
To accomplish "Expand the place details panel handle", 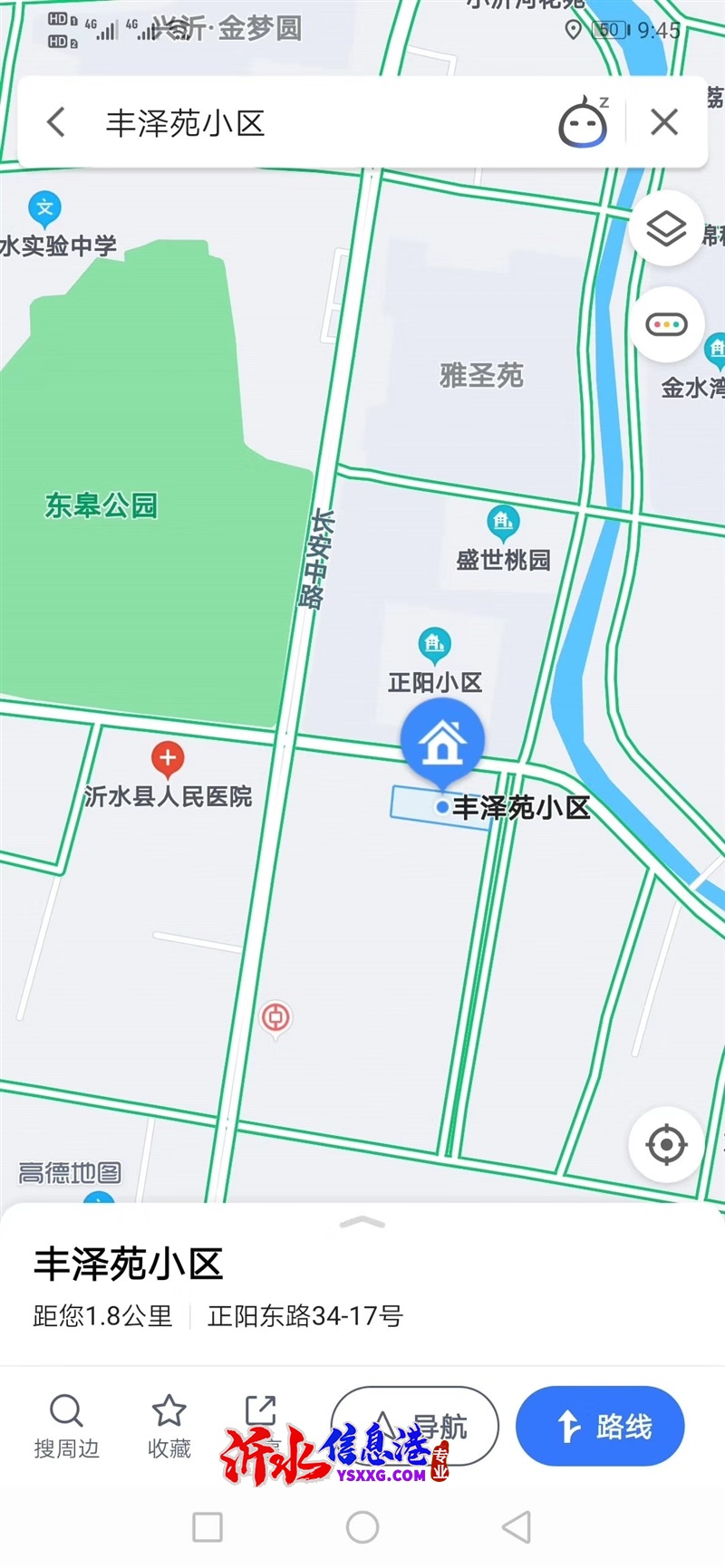I will click(362, 1223).
